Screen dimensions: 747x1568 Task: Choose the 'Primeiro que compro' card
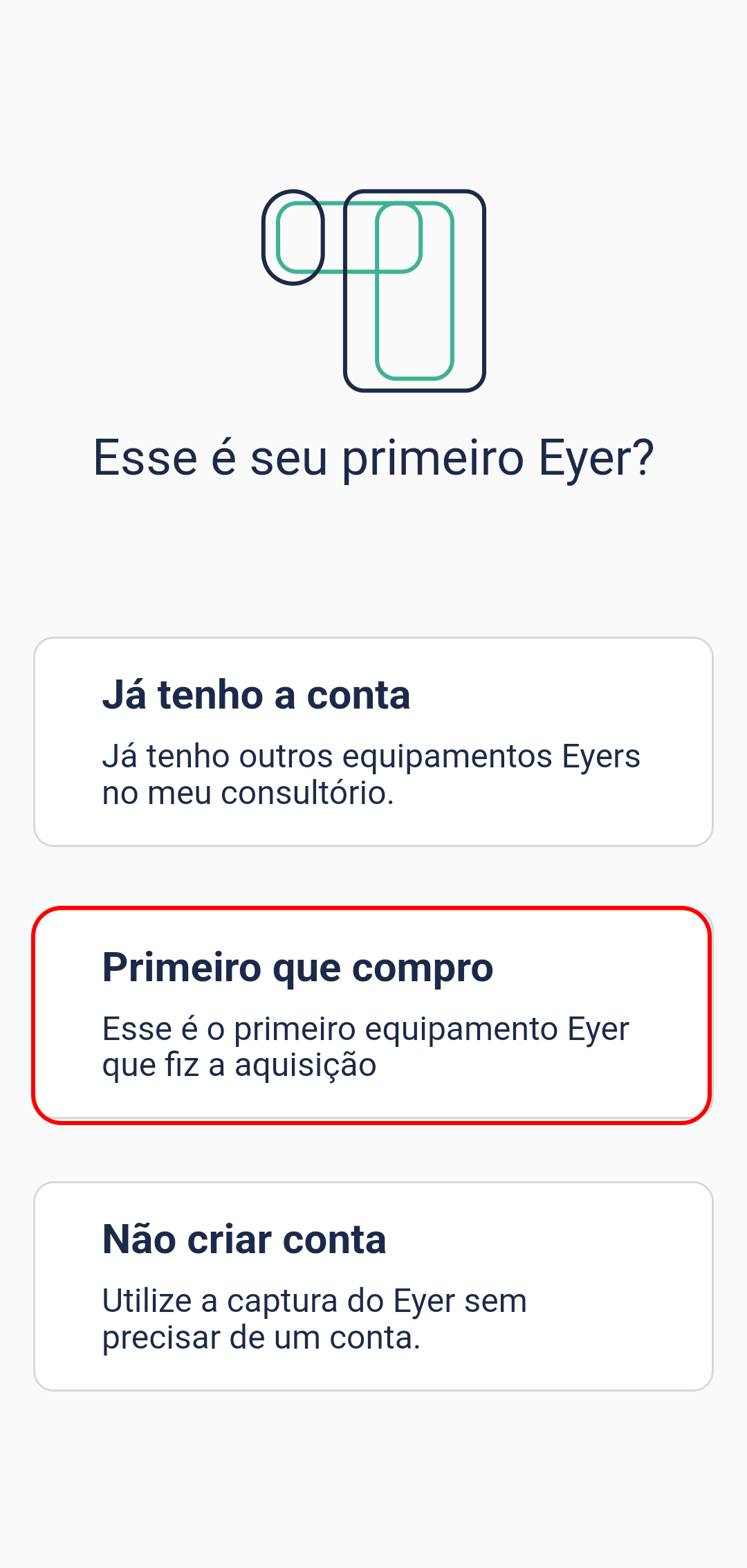point(373,1014)
